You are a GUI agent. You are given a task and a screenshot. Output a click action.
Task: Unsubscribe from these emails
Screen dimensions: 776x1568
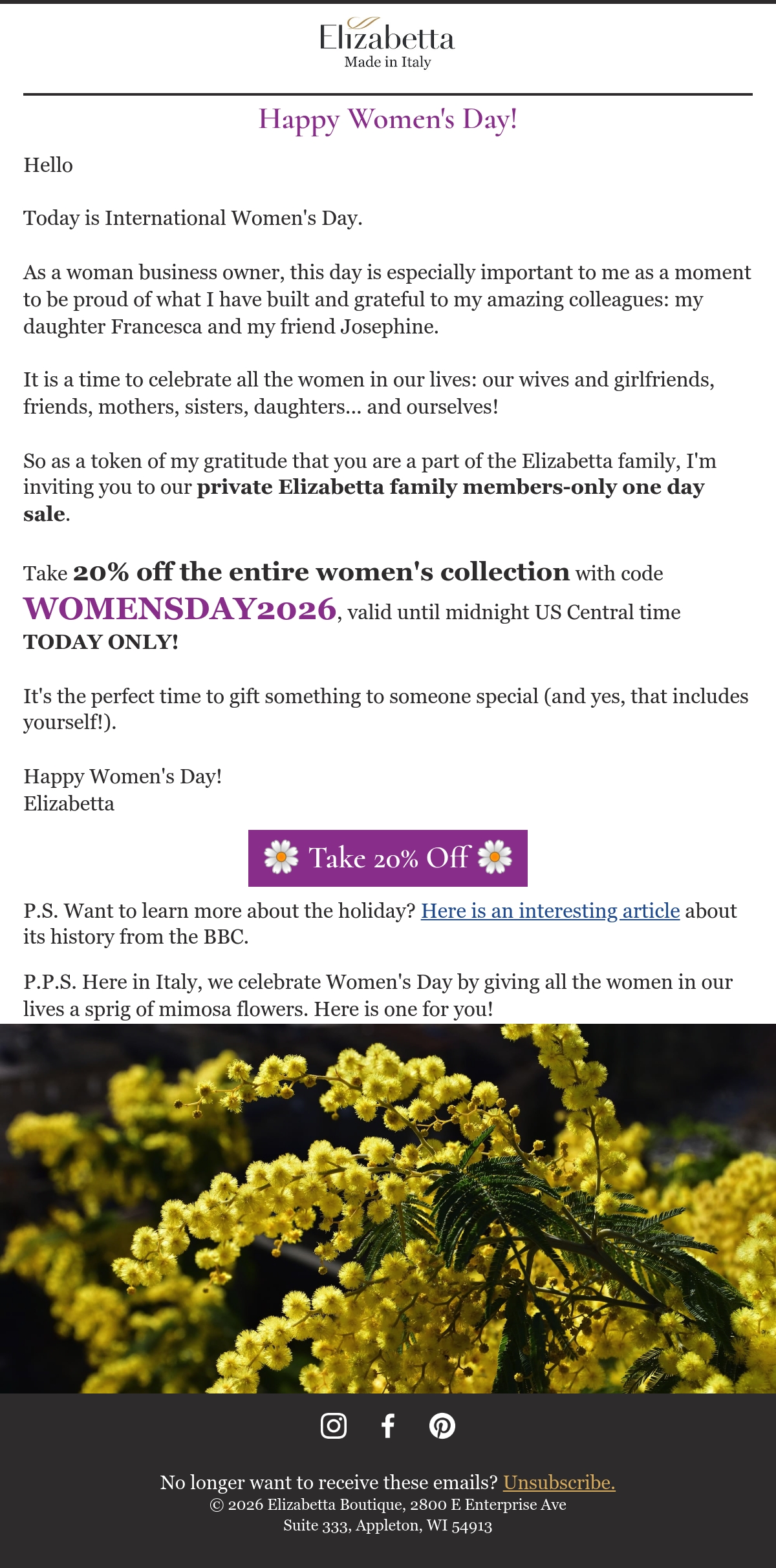click(559, 1482)
